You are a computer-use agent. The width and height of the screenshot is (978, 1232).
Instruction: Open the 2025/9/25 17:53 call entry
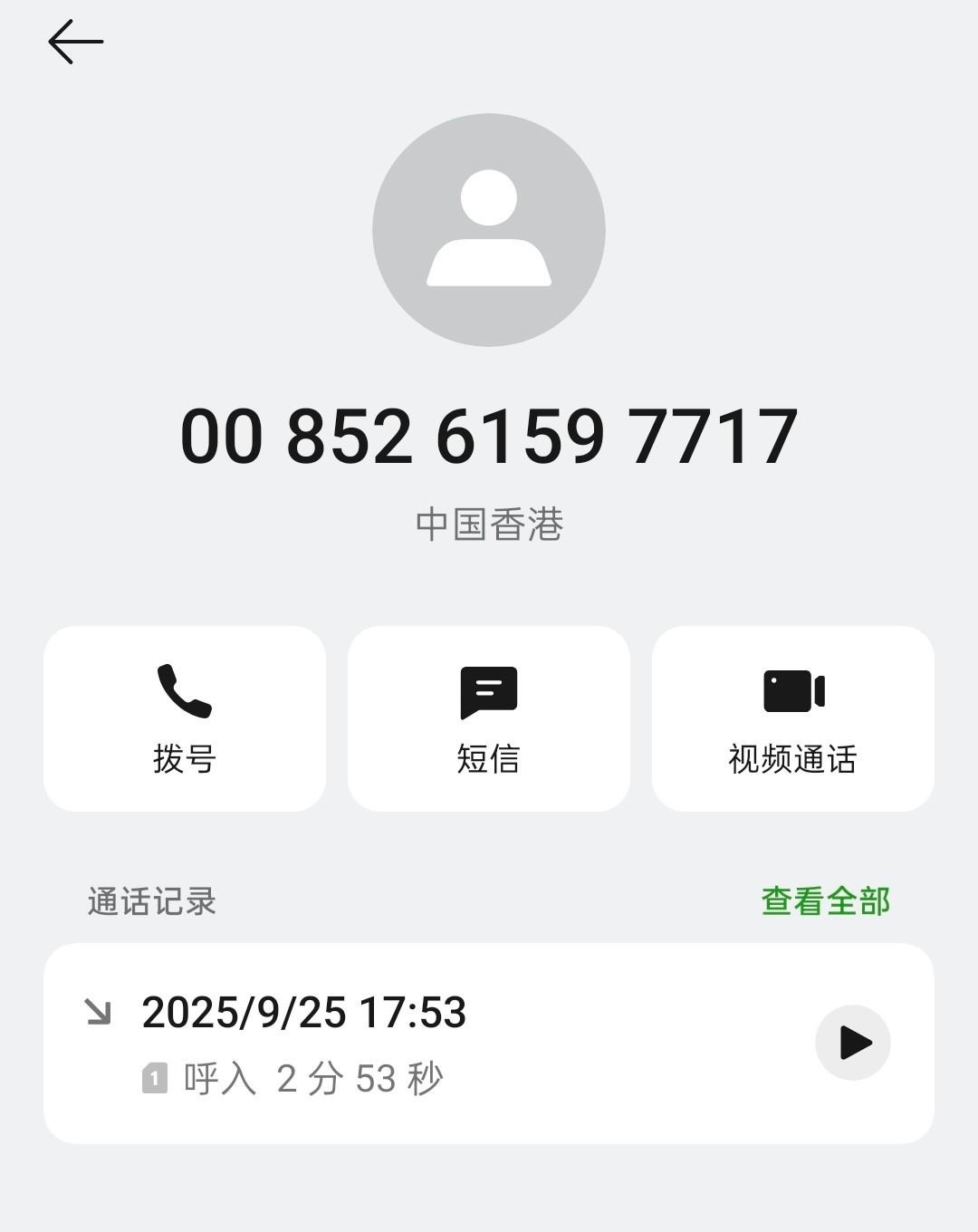point(407,1042)
